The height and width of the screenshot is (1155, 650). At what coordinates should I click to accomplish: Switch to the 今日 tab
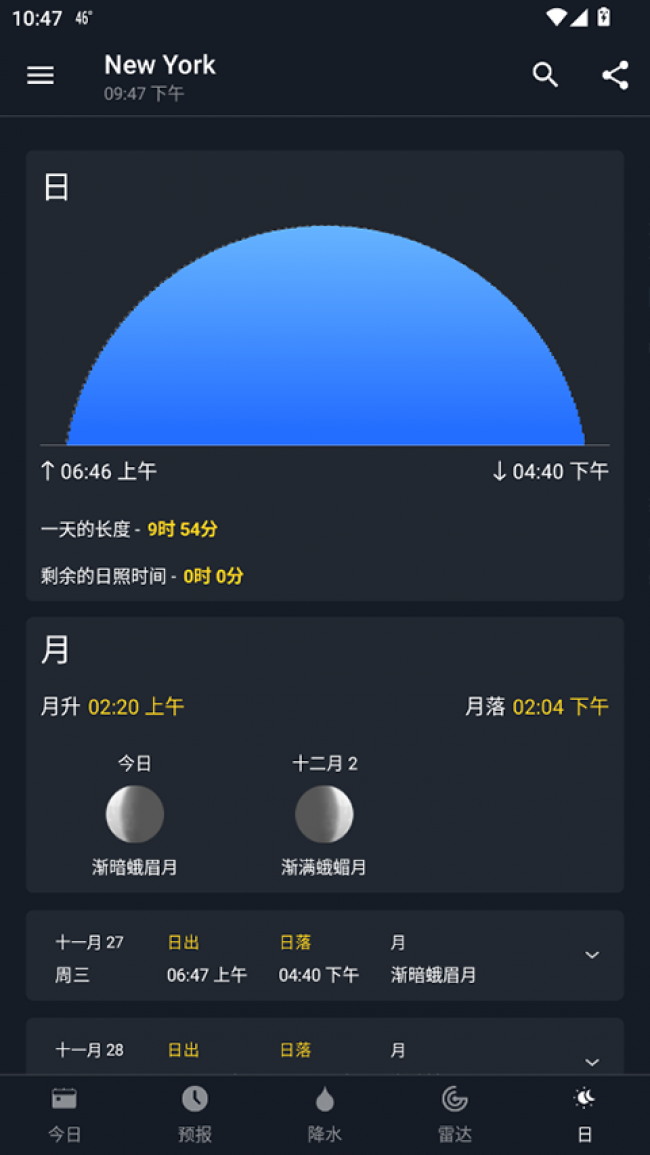[65, 1115]
